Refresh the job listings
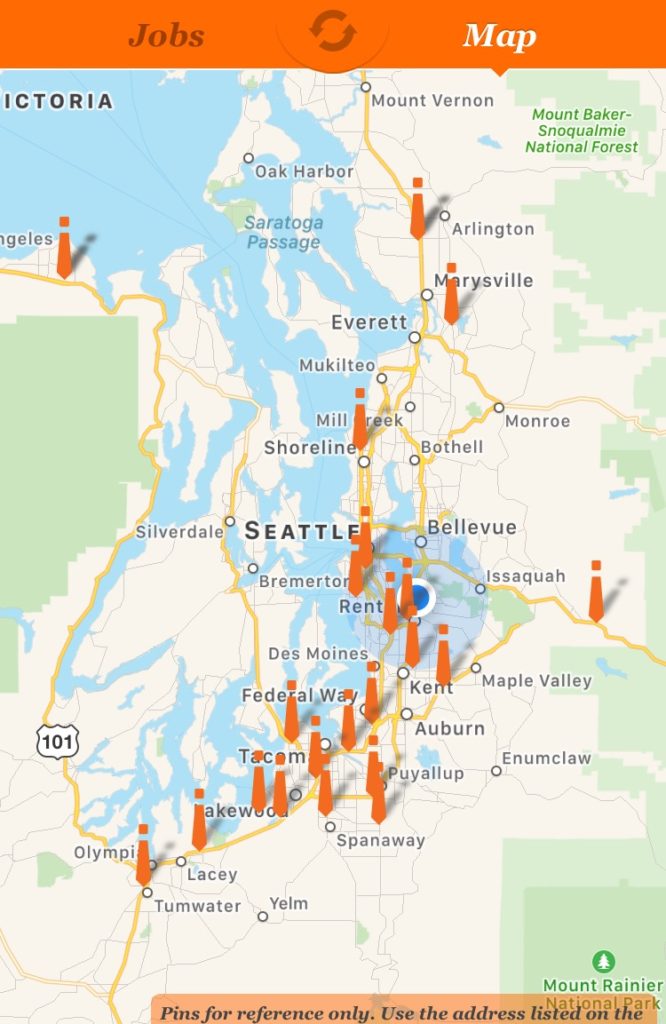 coord(332,31)
